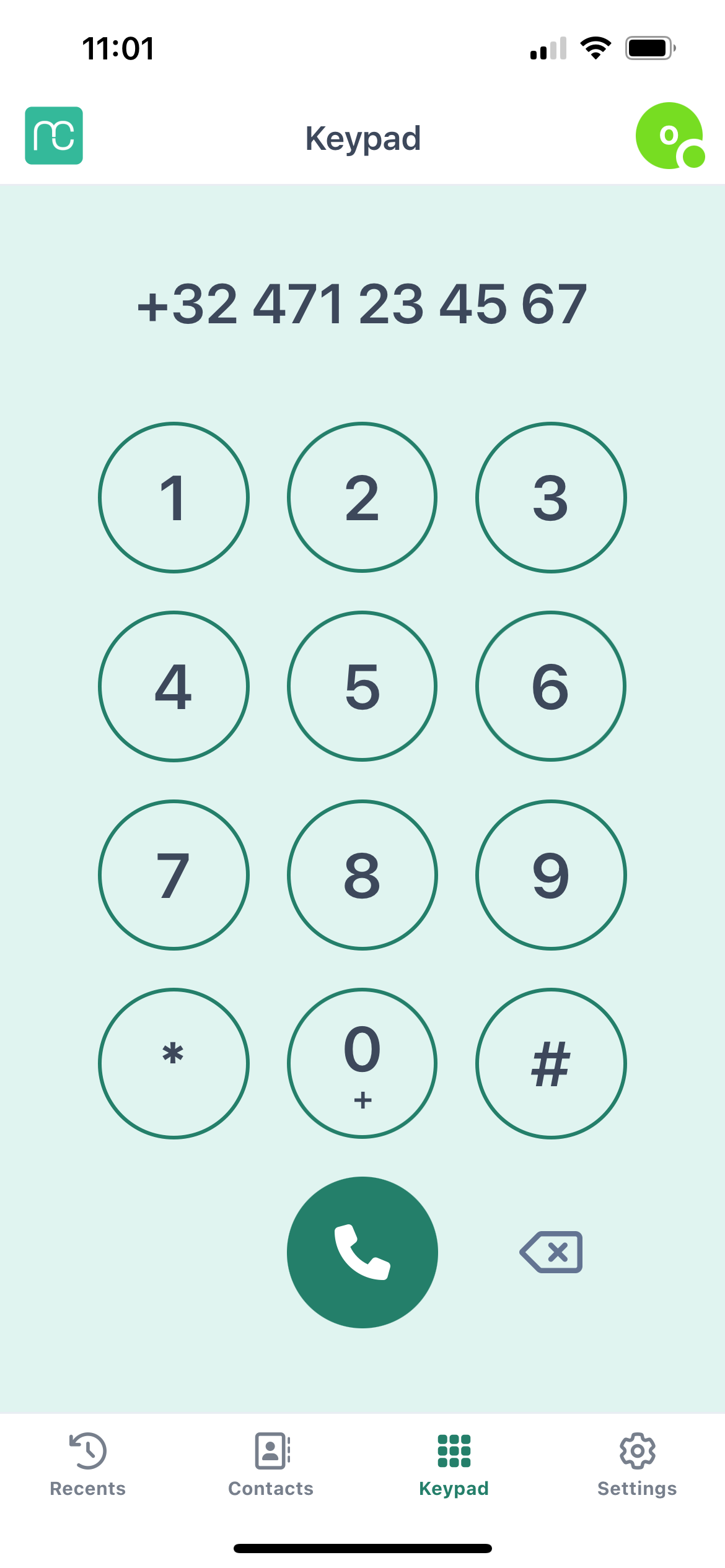Screen dimensions: 725x1568
Task: Delete the last digit with backspace icon
Action: (x=551, y=1252)
